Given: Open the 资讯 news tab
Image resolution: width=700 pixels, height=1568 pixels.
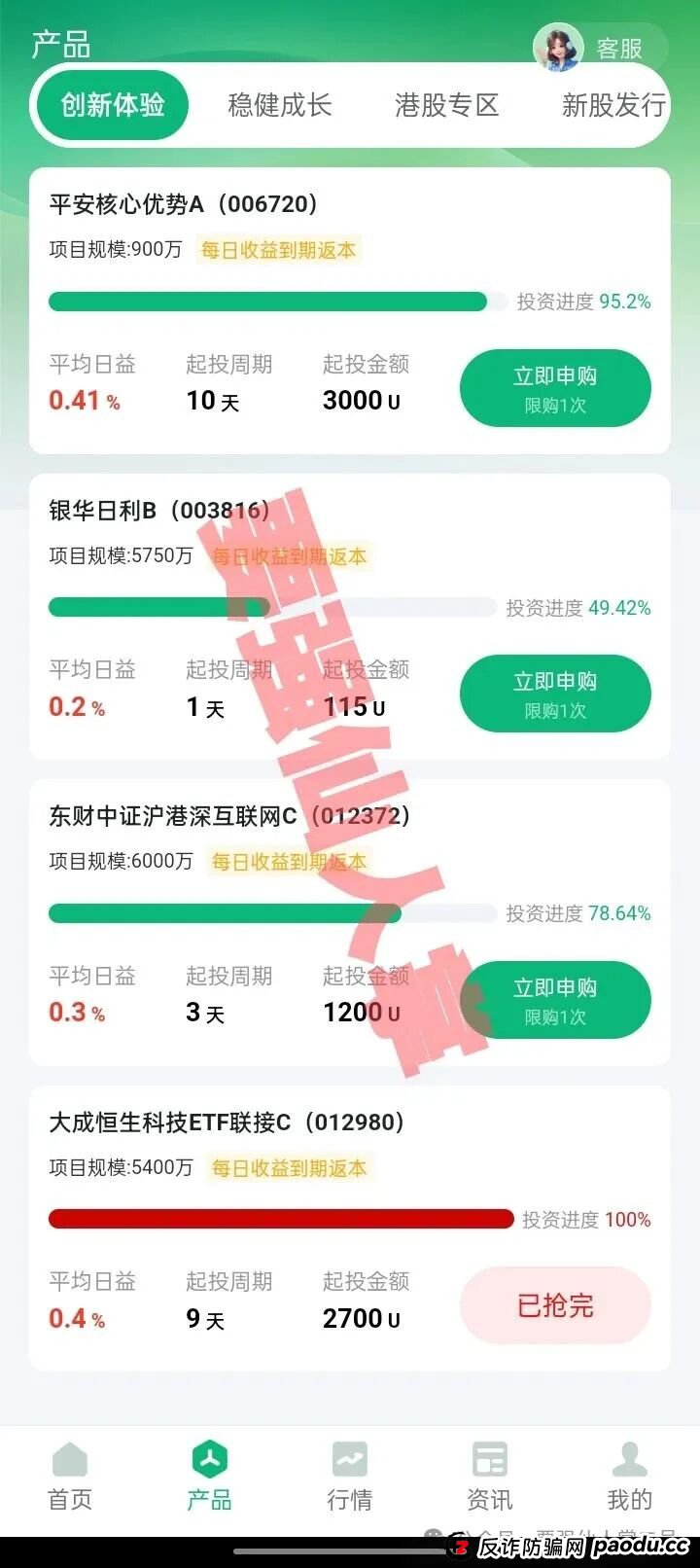Looking at the screenshot, I should tap(490, 1477).
